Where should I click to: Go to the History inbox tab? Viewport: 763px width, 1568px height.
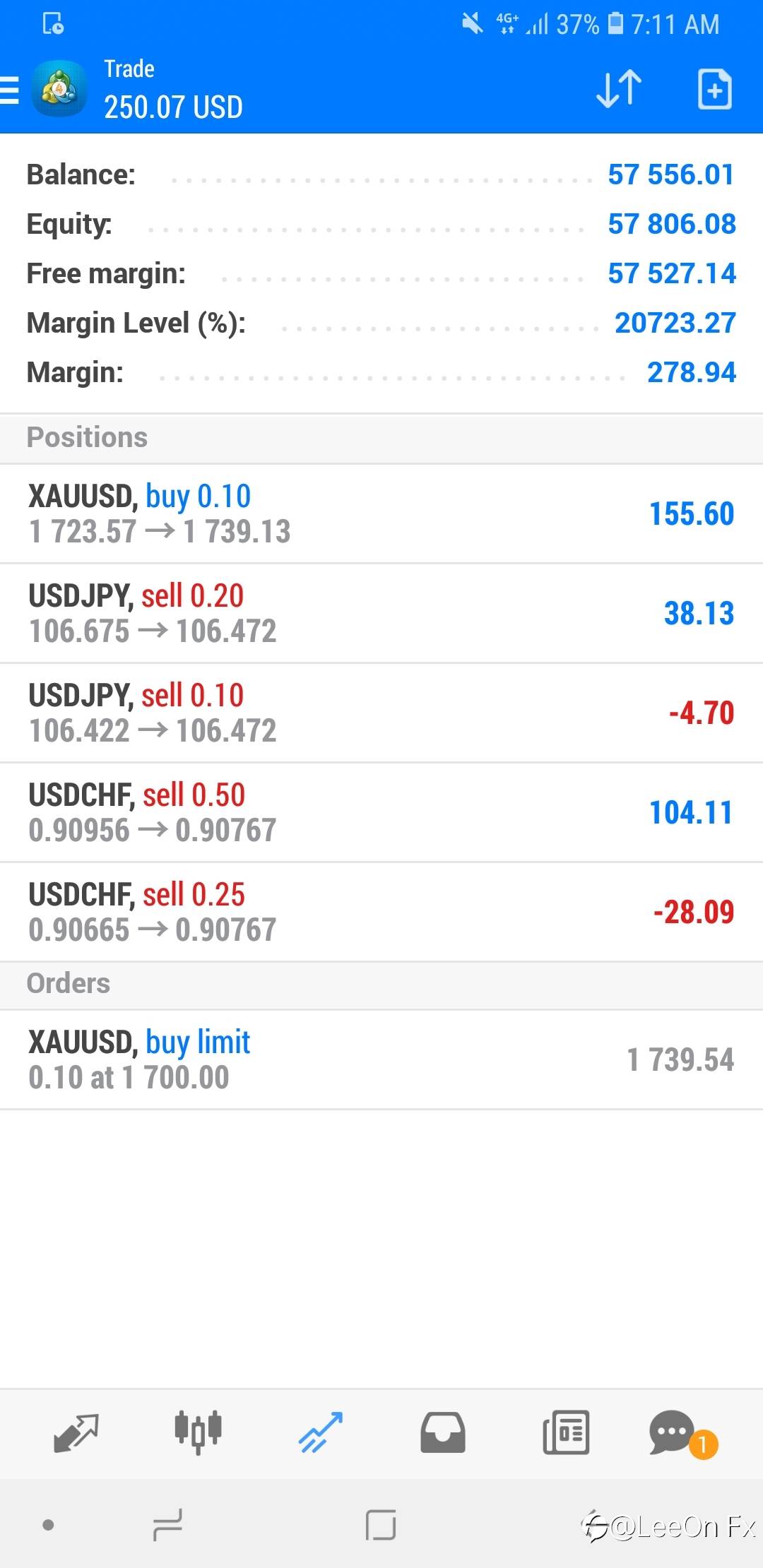443,1432
